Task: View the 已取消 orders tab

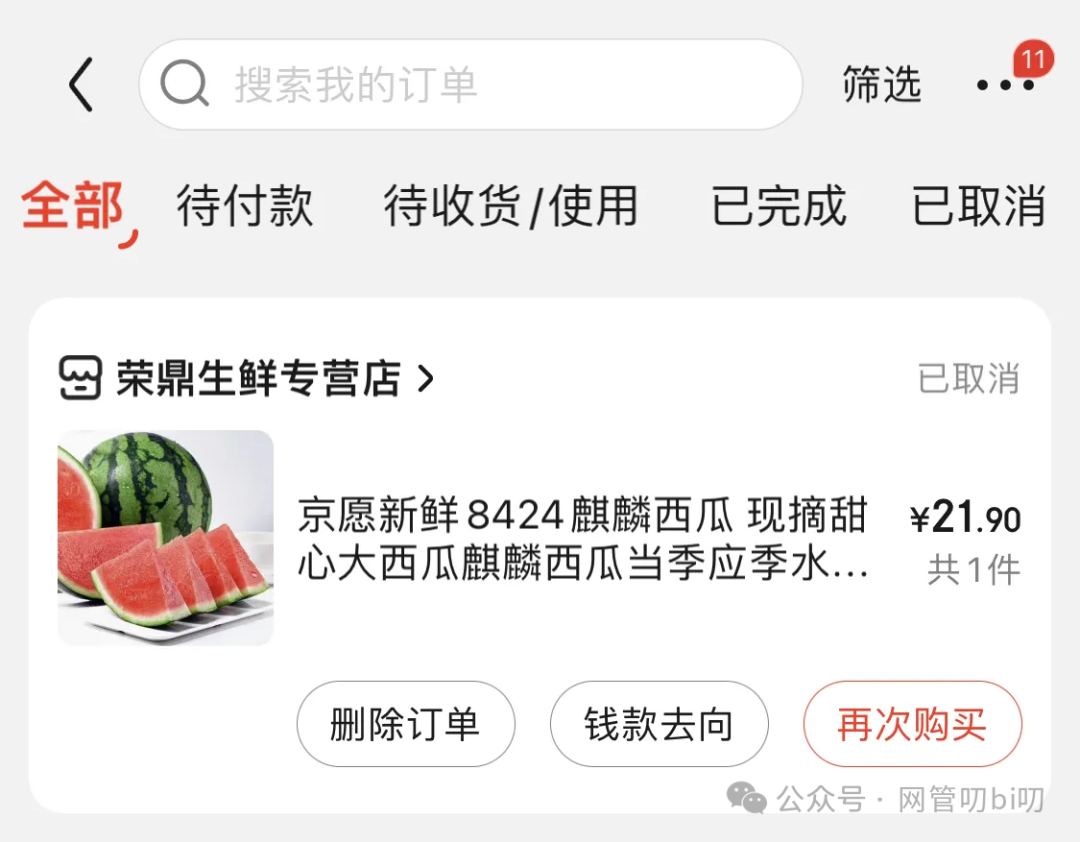Action: (978, 206)
